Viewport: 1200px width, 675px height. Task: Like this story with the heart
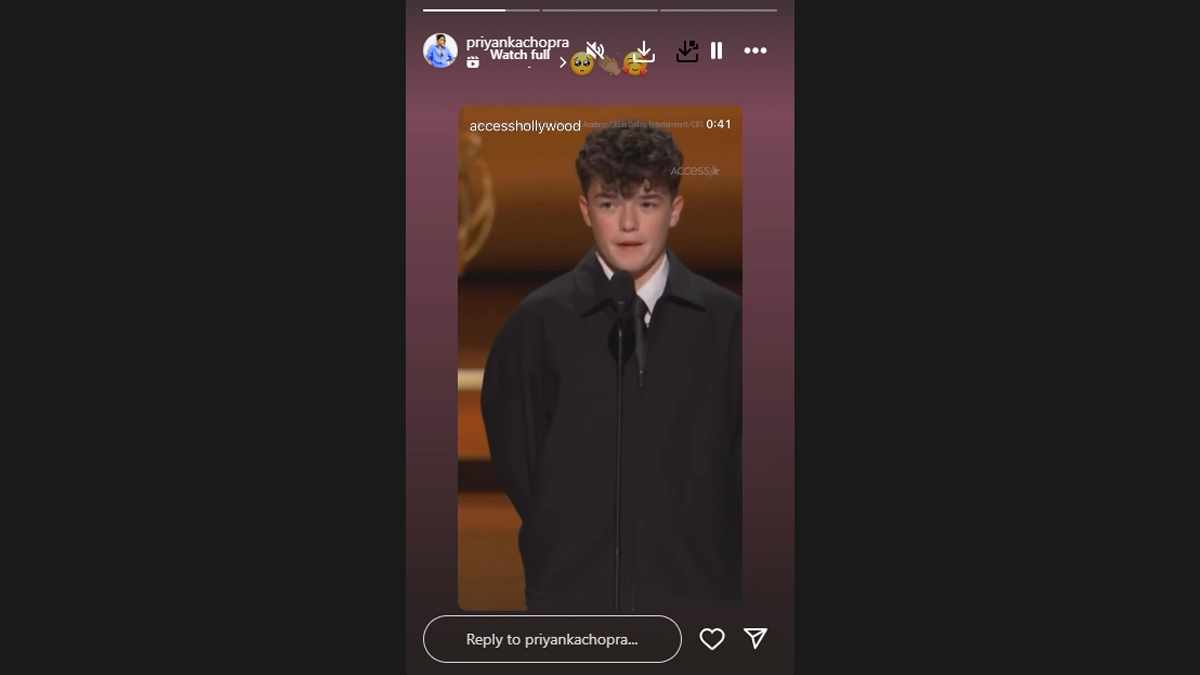(712, 639)
